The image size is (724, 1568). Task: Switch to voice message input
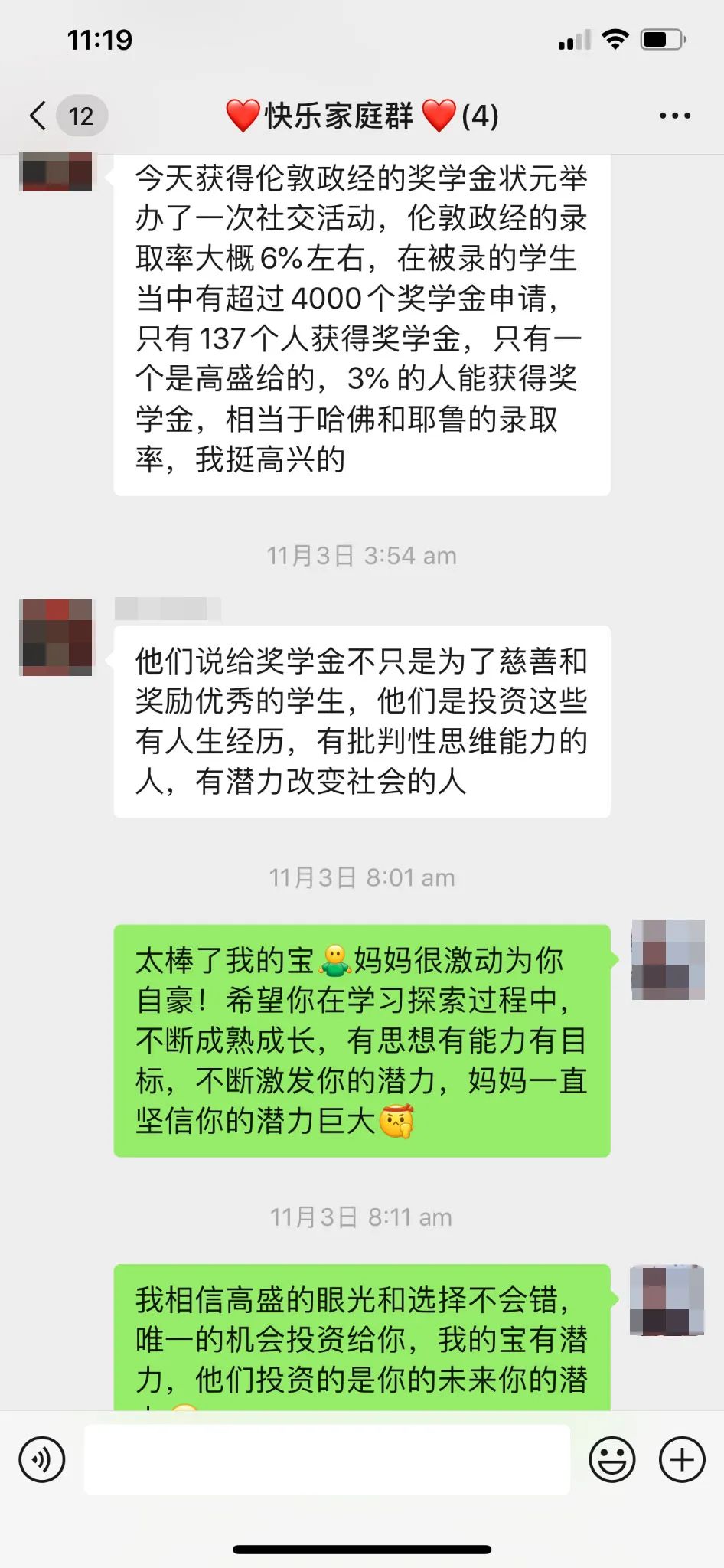pyautogui.click(x=42, y=1459)
